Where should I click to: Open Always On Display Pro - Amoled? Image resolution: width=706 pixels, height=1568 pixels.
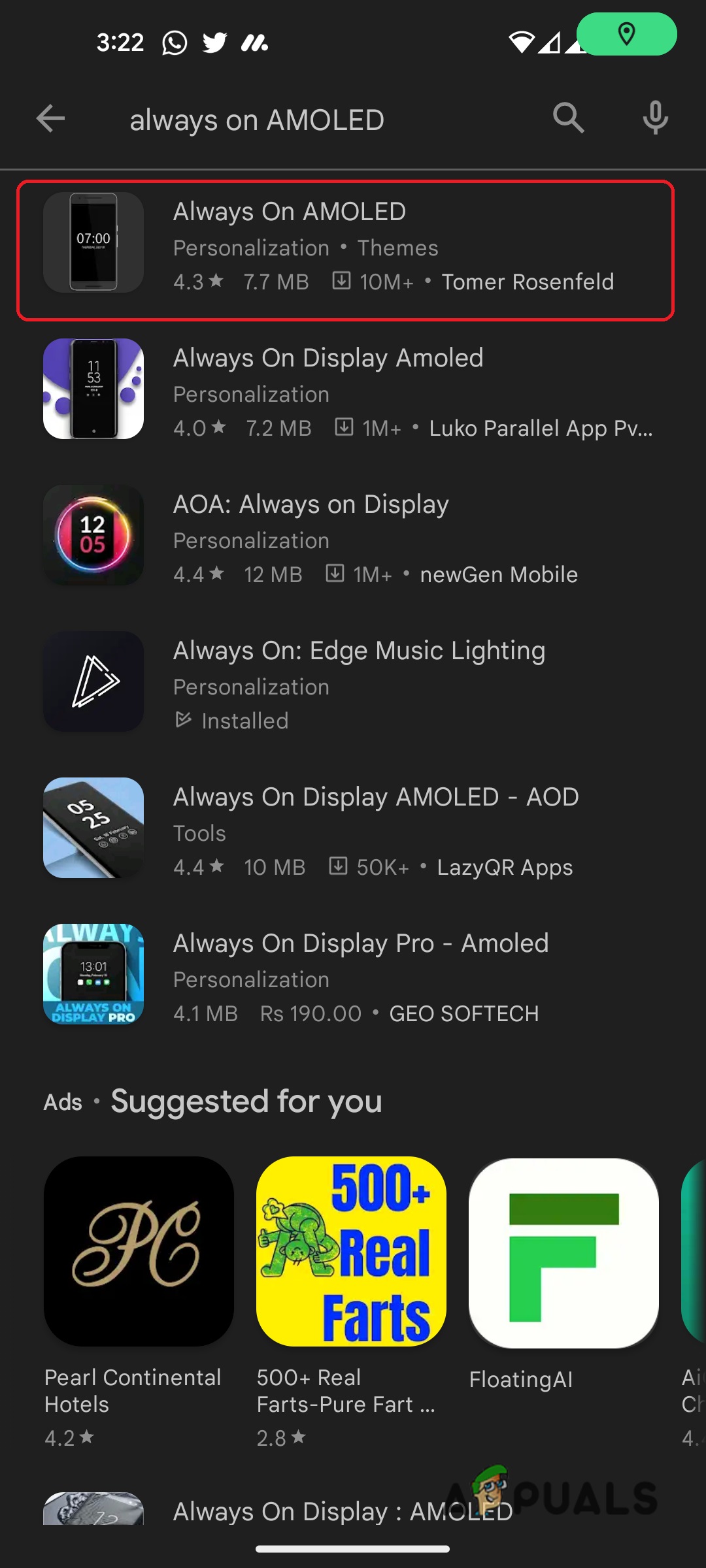[345, 977]
